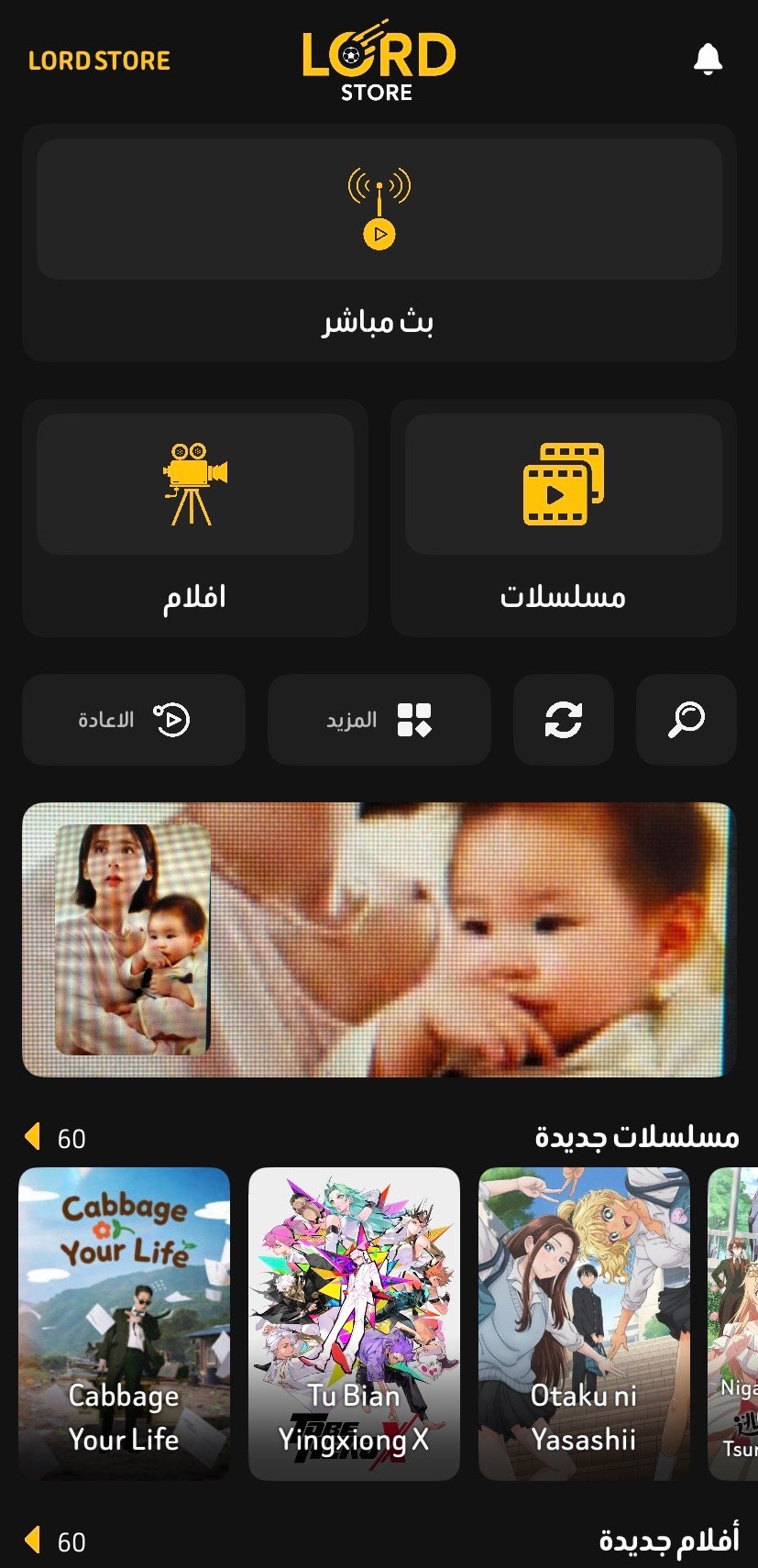Tap the refresh icon button
The image size is (758, 1568).
pos(563,720)
